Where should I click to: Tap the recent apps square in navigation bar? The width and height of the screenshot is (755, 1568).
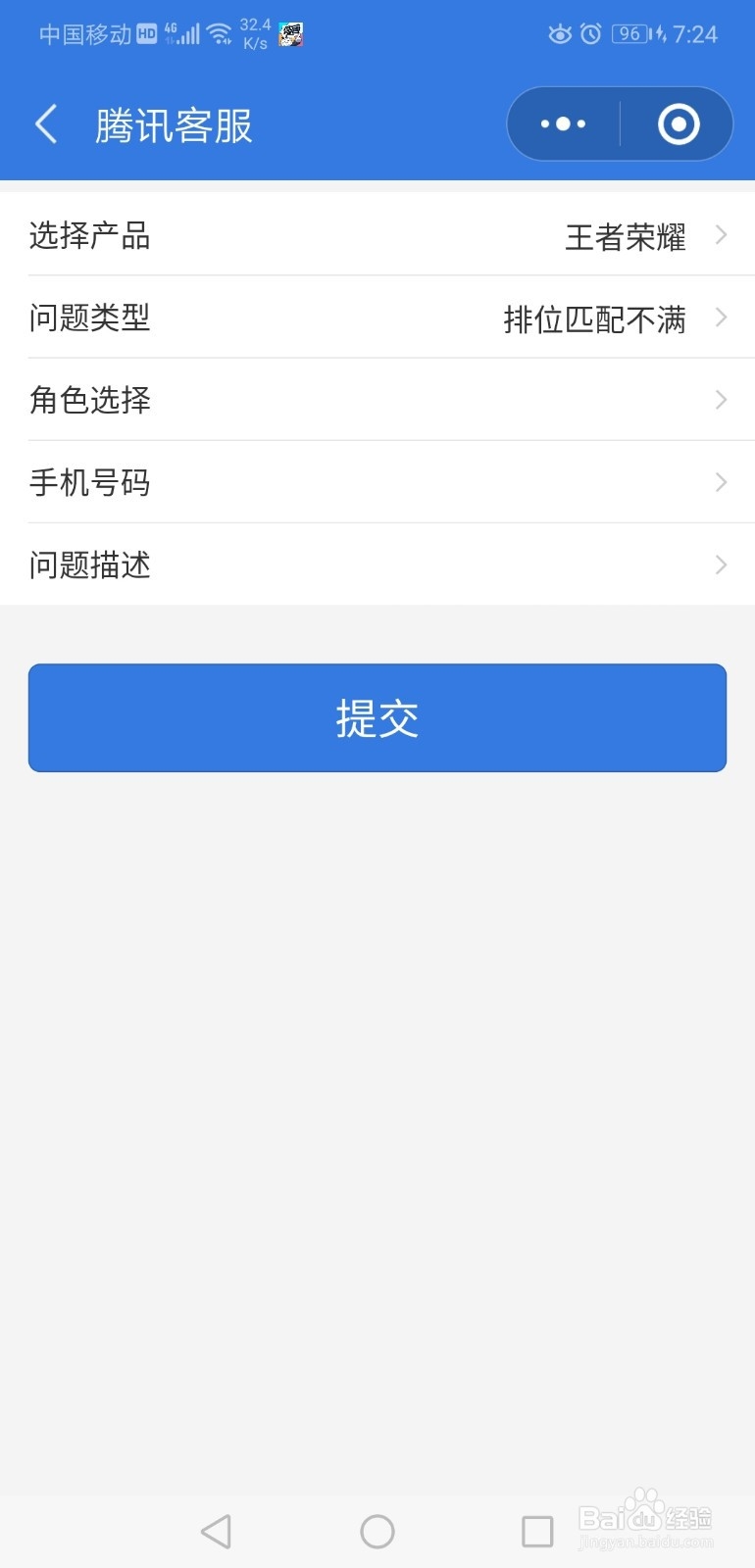[x=534, y=1529]
